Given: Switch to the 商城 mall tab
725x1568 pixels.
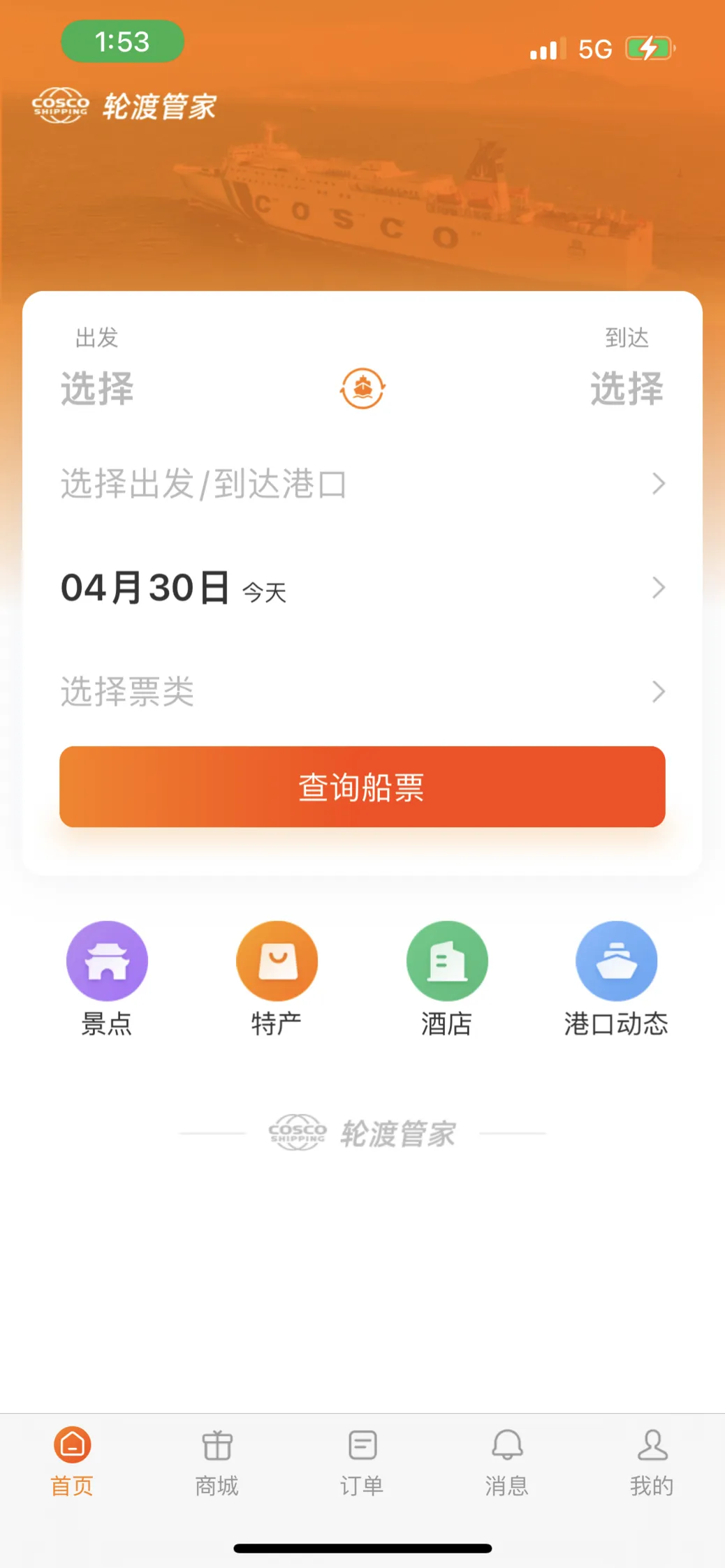Looking at the screenshot, I should pyautogui.click(x=216, y=1459).
